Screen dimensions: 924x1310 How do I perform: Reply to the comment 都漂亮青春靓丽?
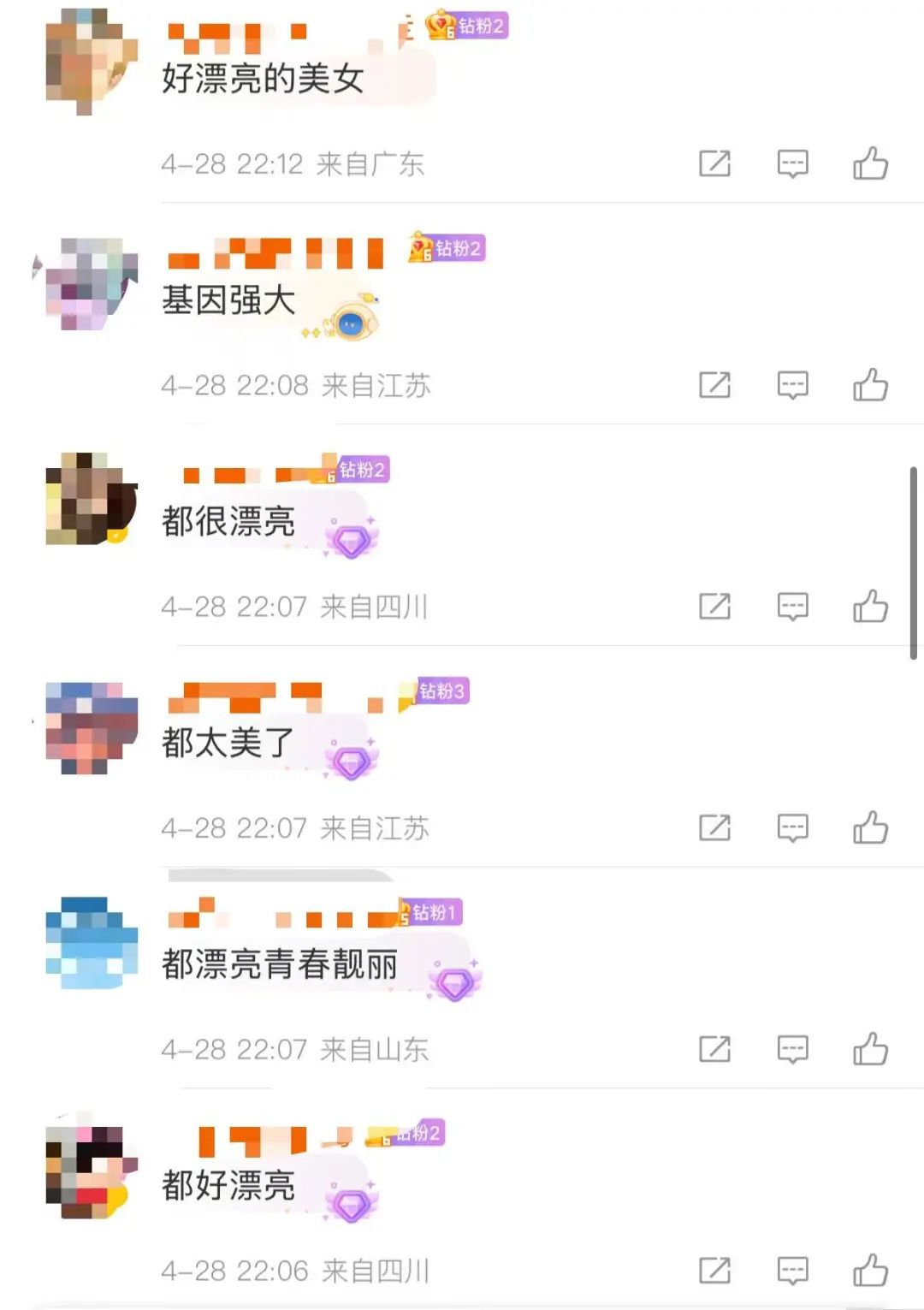[792, 1048]
